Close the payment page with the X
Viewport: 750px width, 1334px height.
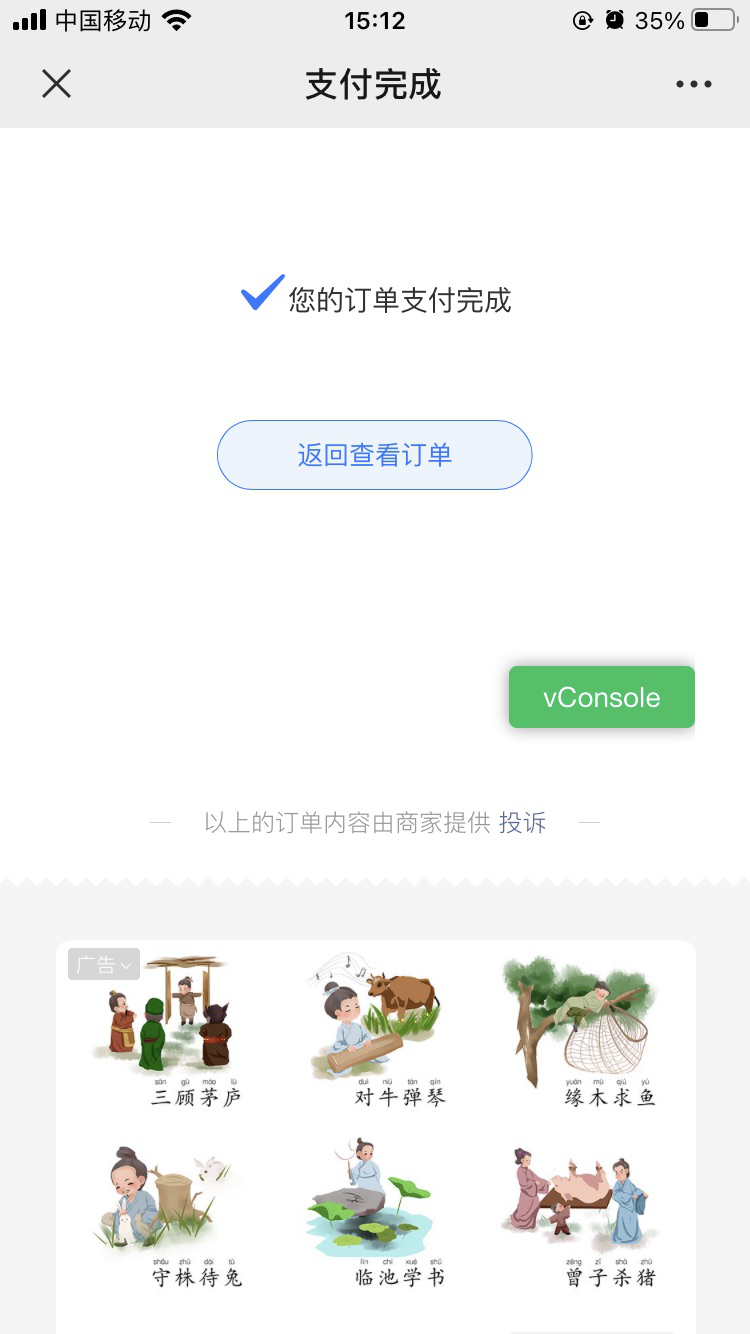click(x=56, y=84)
